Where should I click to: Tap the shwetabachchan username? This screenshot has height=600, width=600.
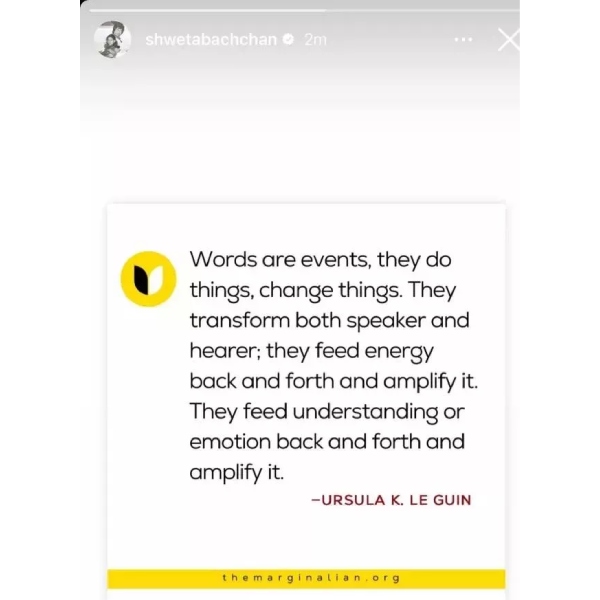tap(211, 40)
